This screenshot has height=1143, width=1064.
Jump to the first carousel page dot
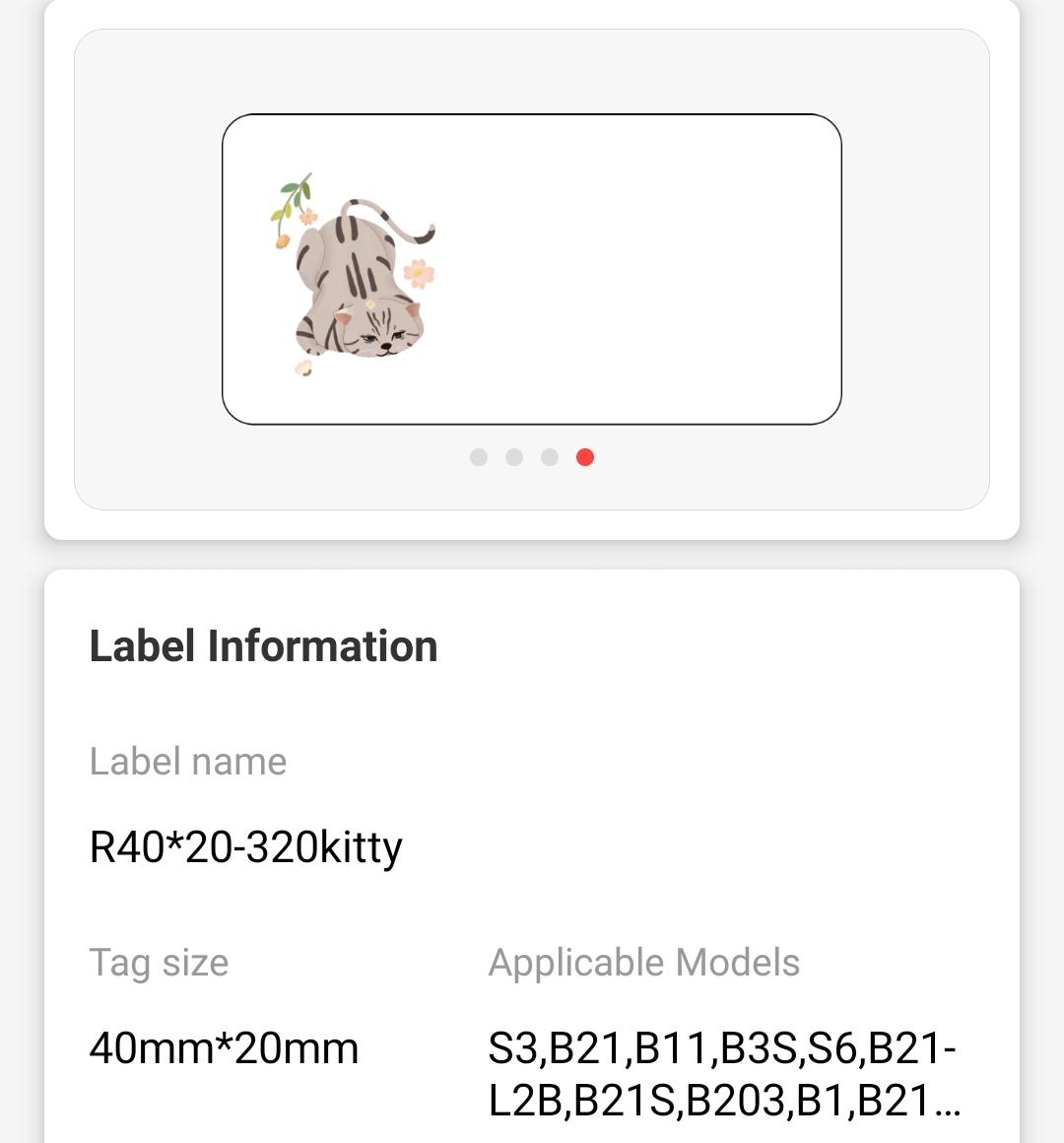(x=479, y=457)
